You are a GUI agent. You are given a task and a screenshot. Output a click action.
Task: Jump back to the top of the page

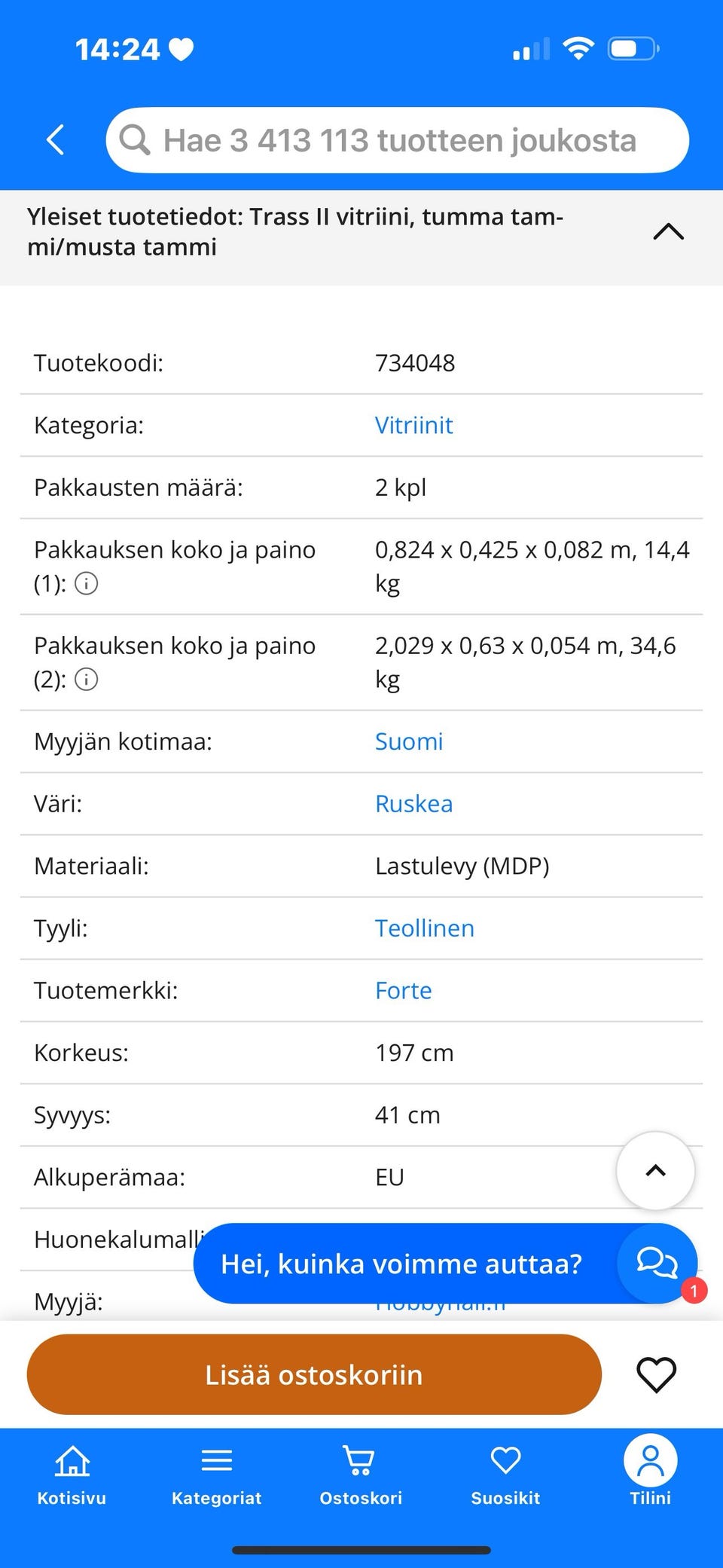point(655,1171)
